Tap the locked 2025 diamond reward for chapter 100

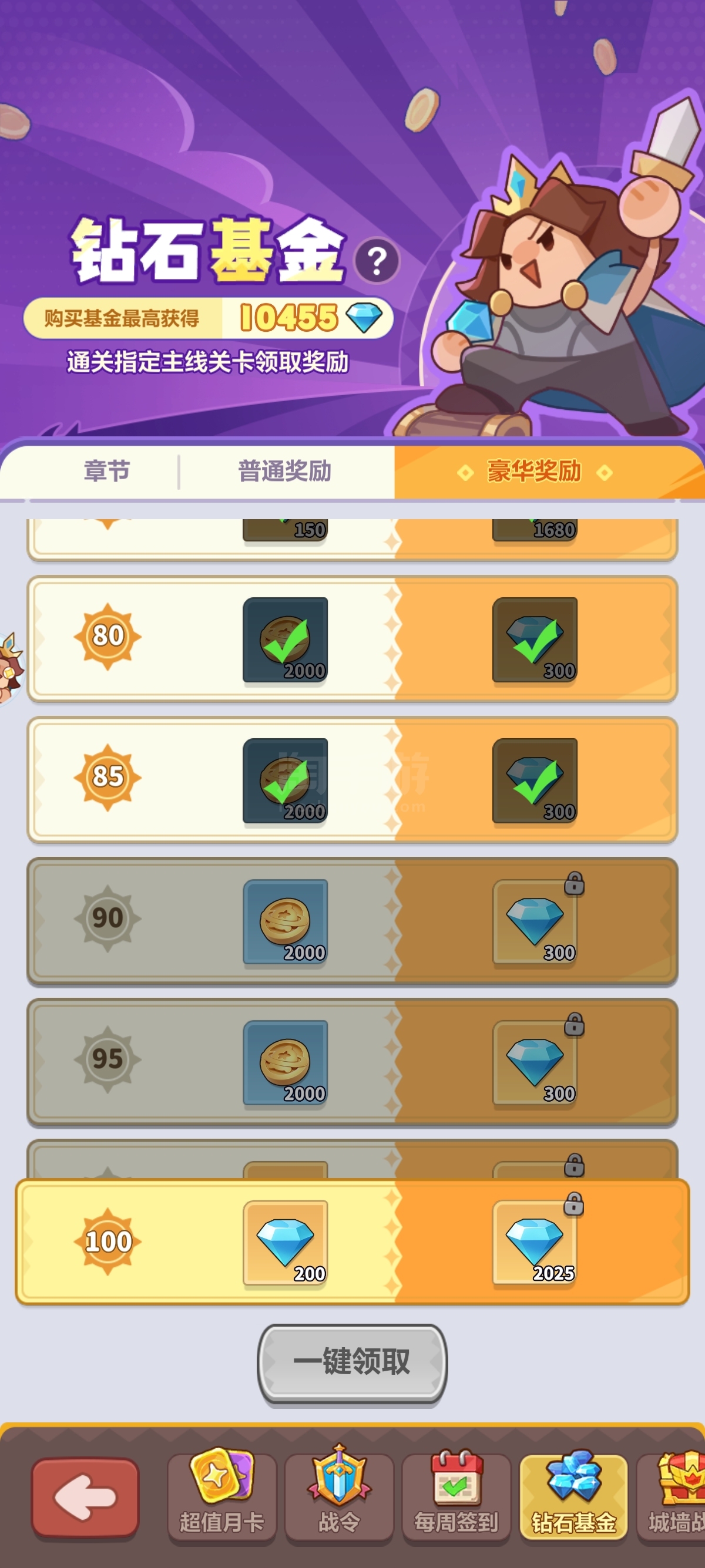(535, 1242)
